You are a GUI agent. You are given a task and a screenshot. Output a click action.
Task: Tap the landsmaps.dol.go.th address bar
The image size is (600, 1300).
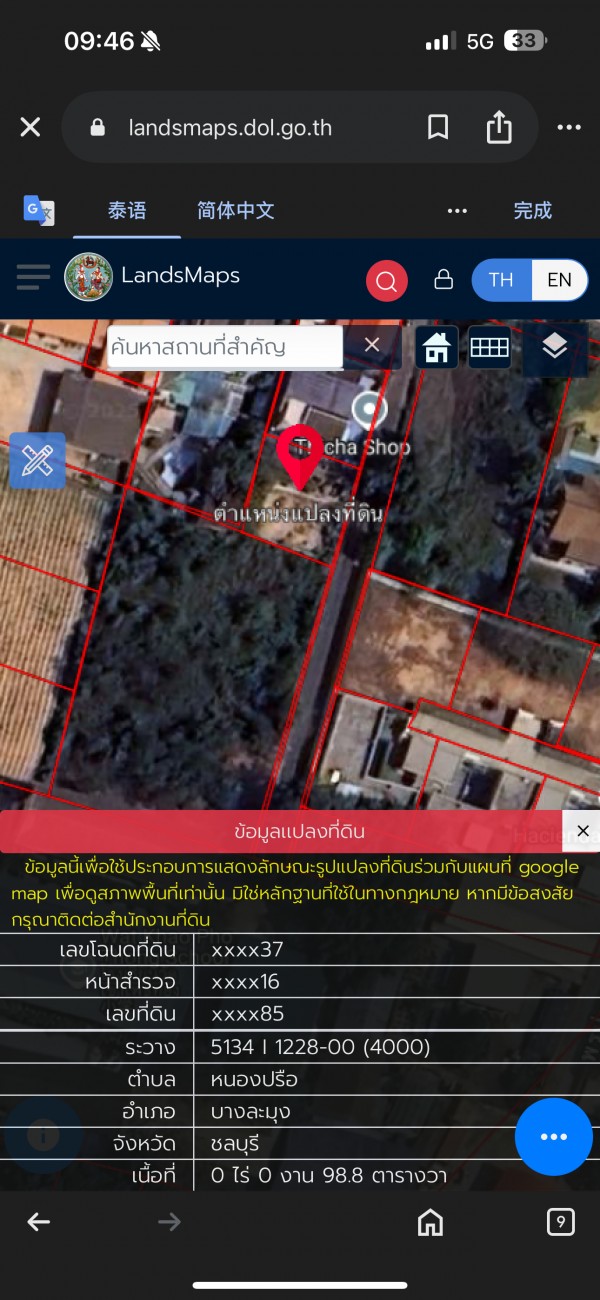pyautogui.click(x=230, y=128)
